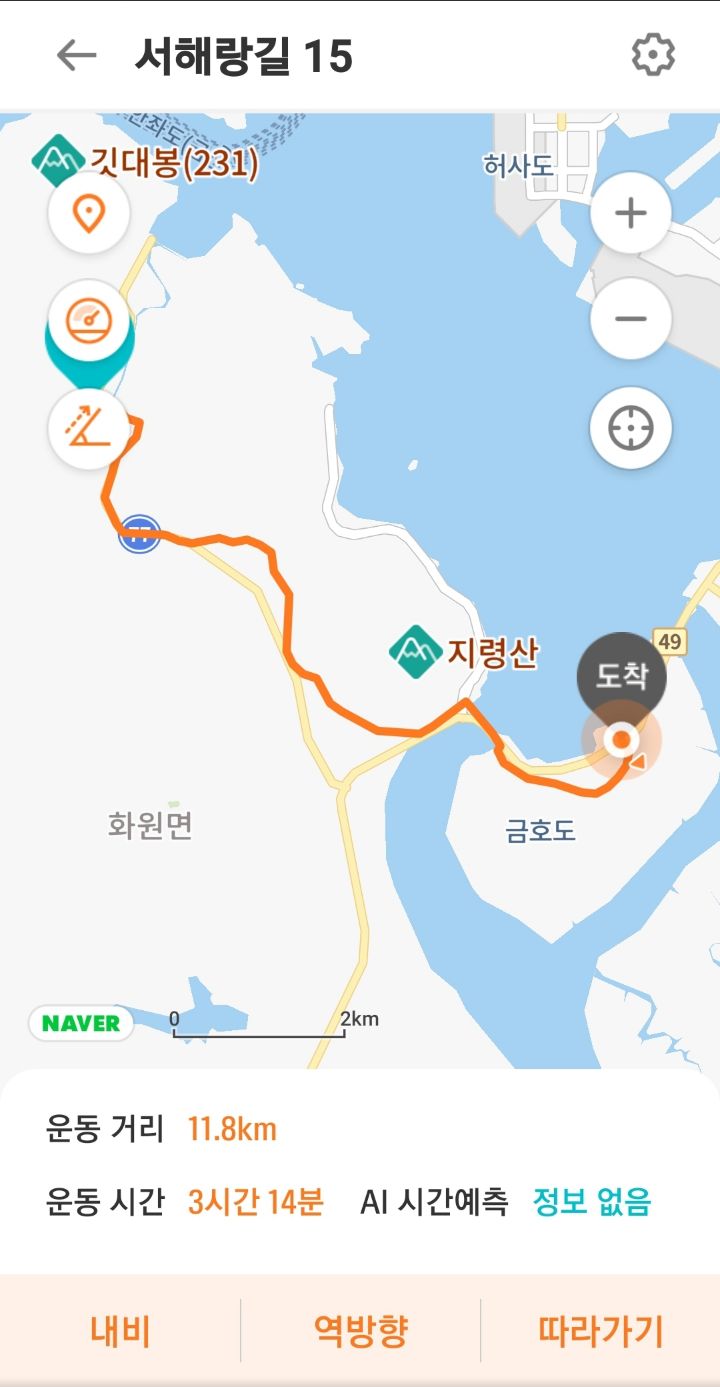Viewport: 720px width, 1387px height.
Task: Open the elevation slope chart button
Action: click(x=89, y=428)
